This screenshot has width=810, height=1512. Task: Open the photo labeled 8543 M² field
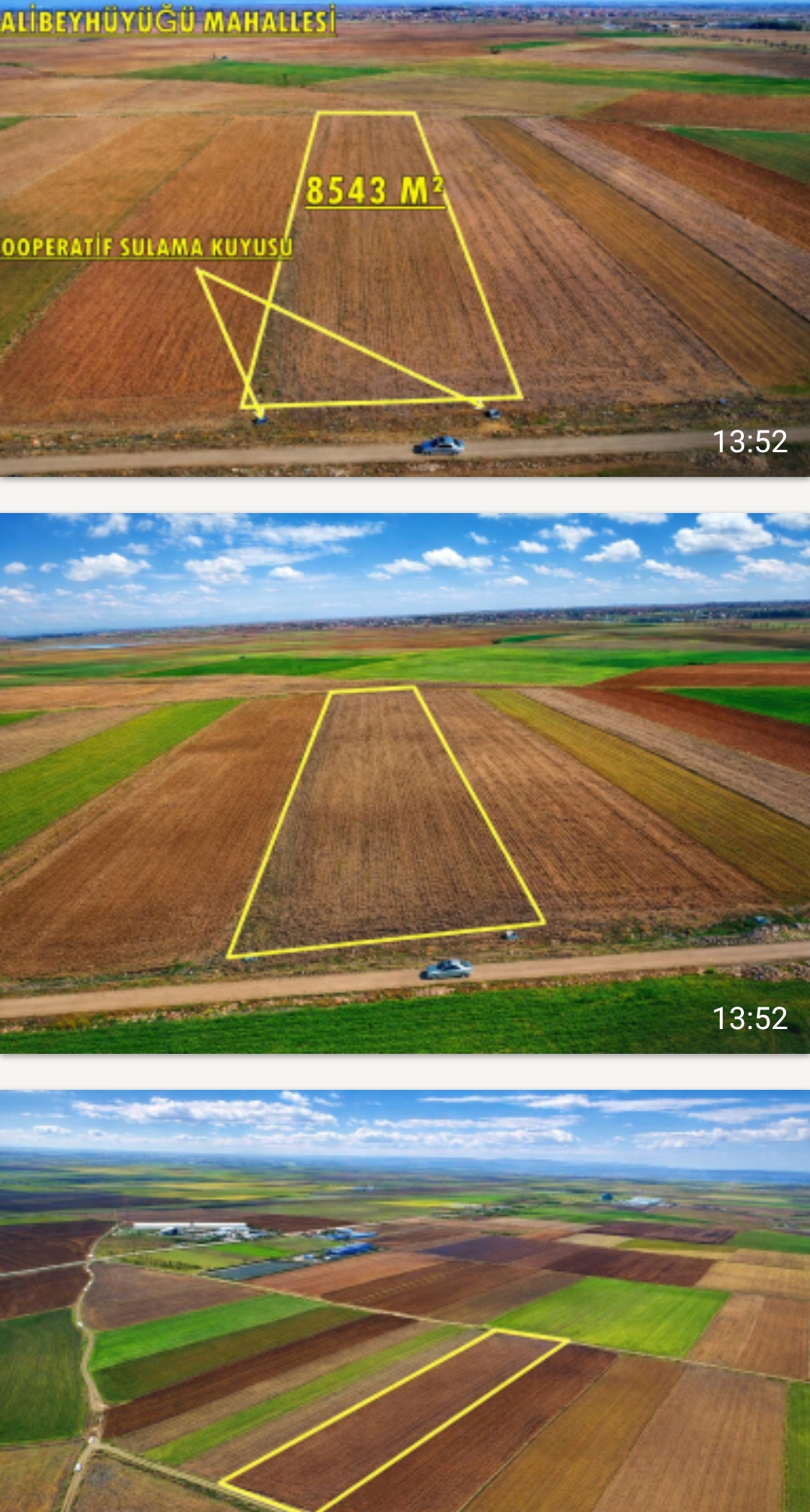[405, 238]
